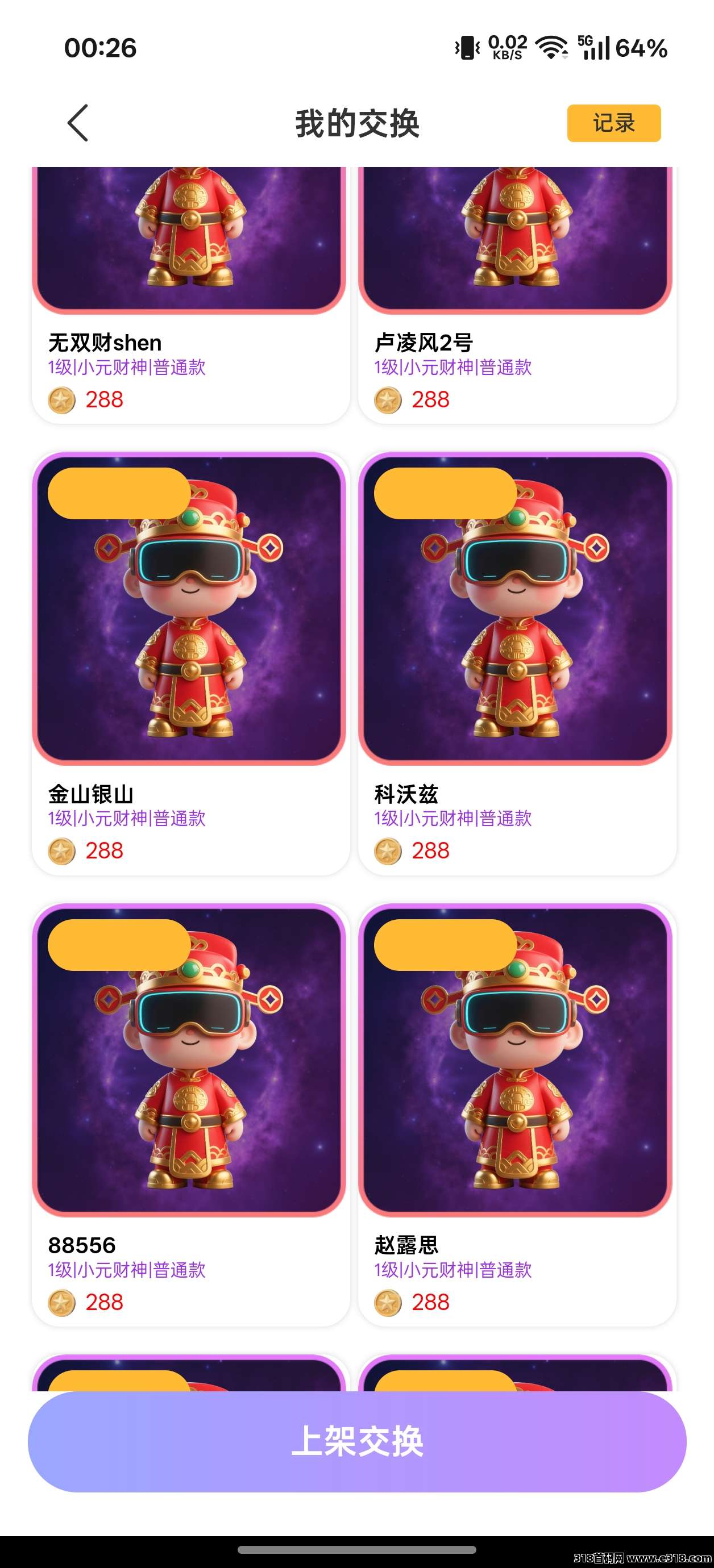The width and height of the screenshot is (714, 1568).
Task: View the 赵露思 card
Action: [x=516, y=1114]
